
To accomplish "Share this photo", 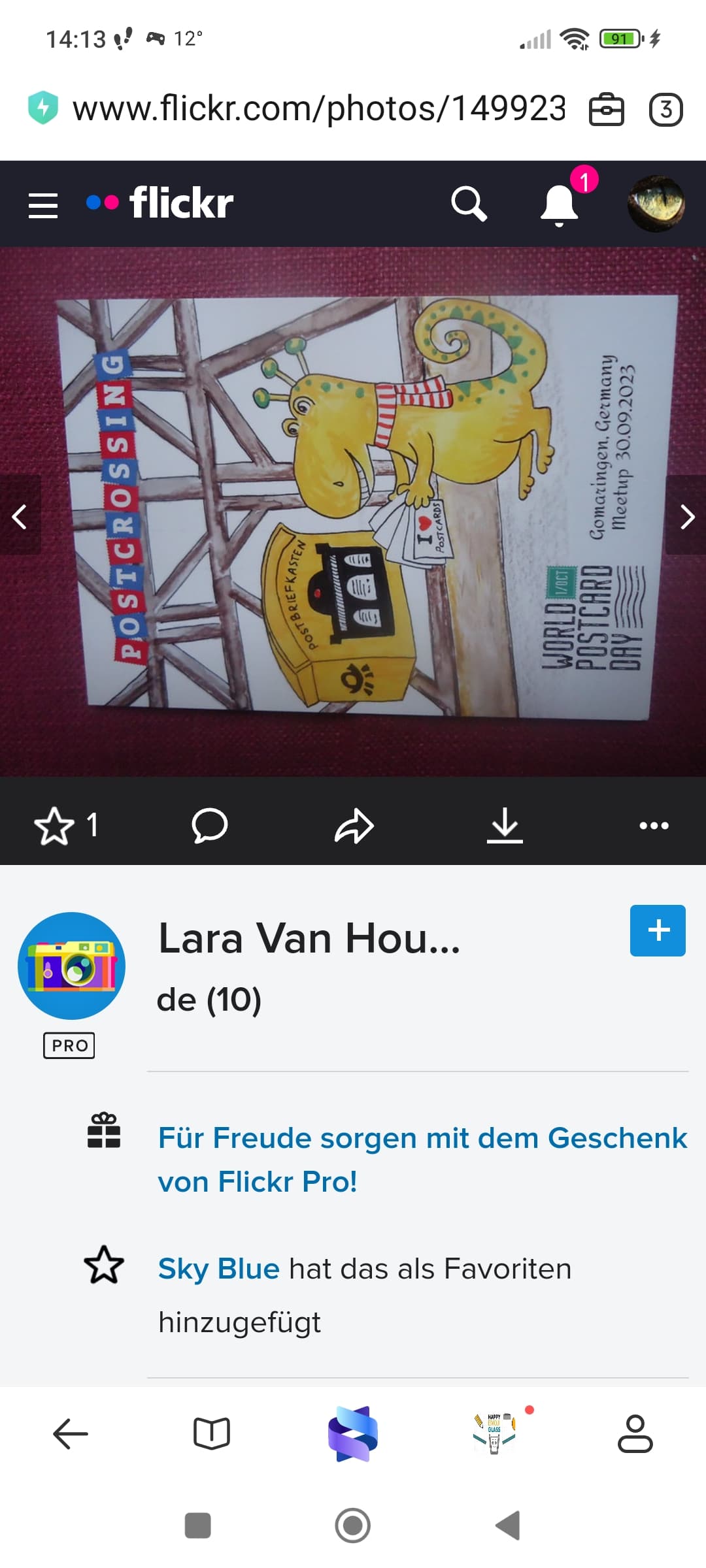I will 354,825.
